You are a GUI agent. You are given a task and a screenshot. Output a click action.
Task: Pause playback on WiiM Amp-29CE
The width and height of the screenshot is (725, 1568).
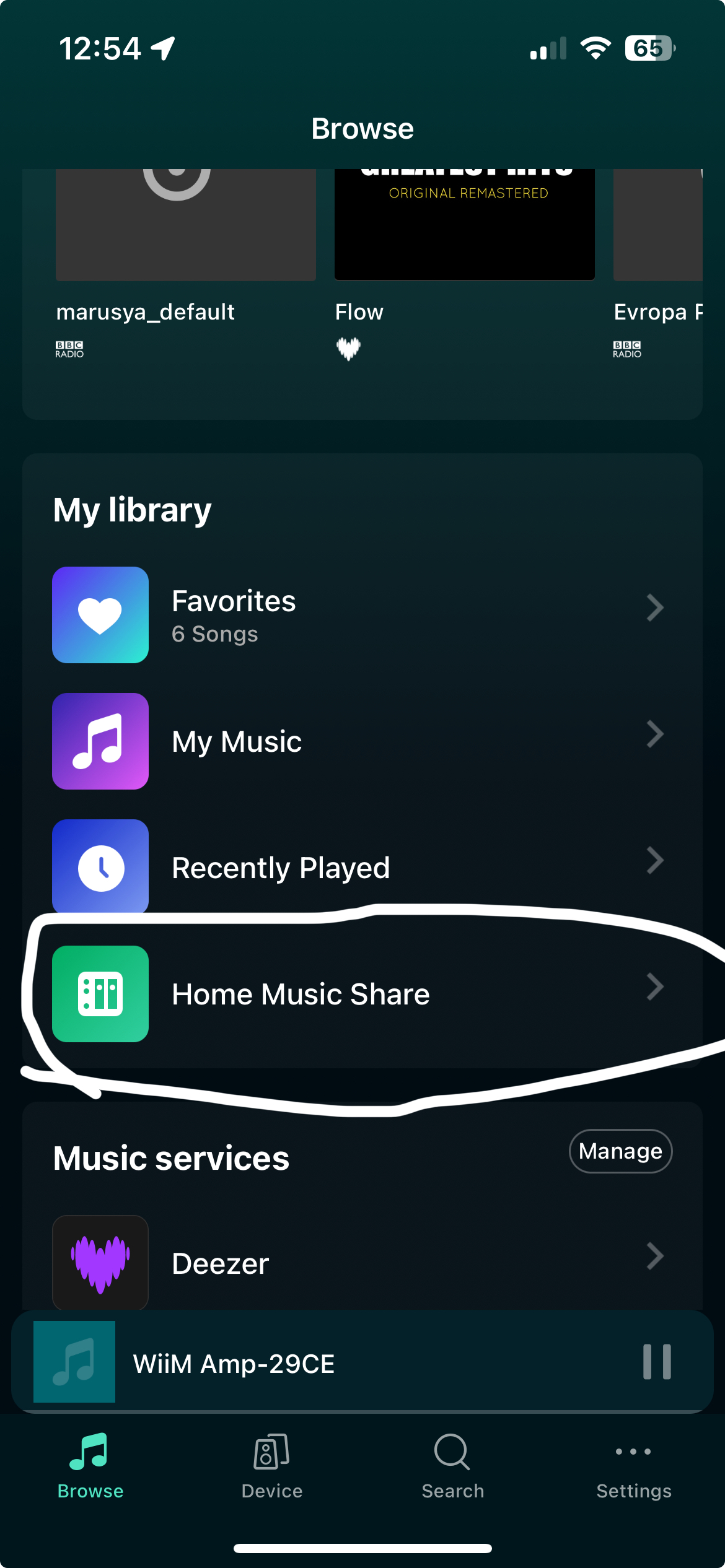click(657, 1362)
